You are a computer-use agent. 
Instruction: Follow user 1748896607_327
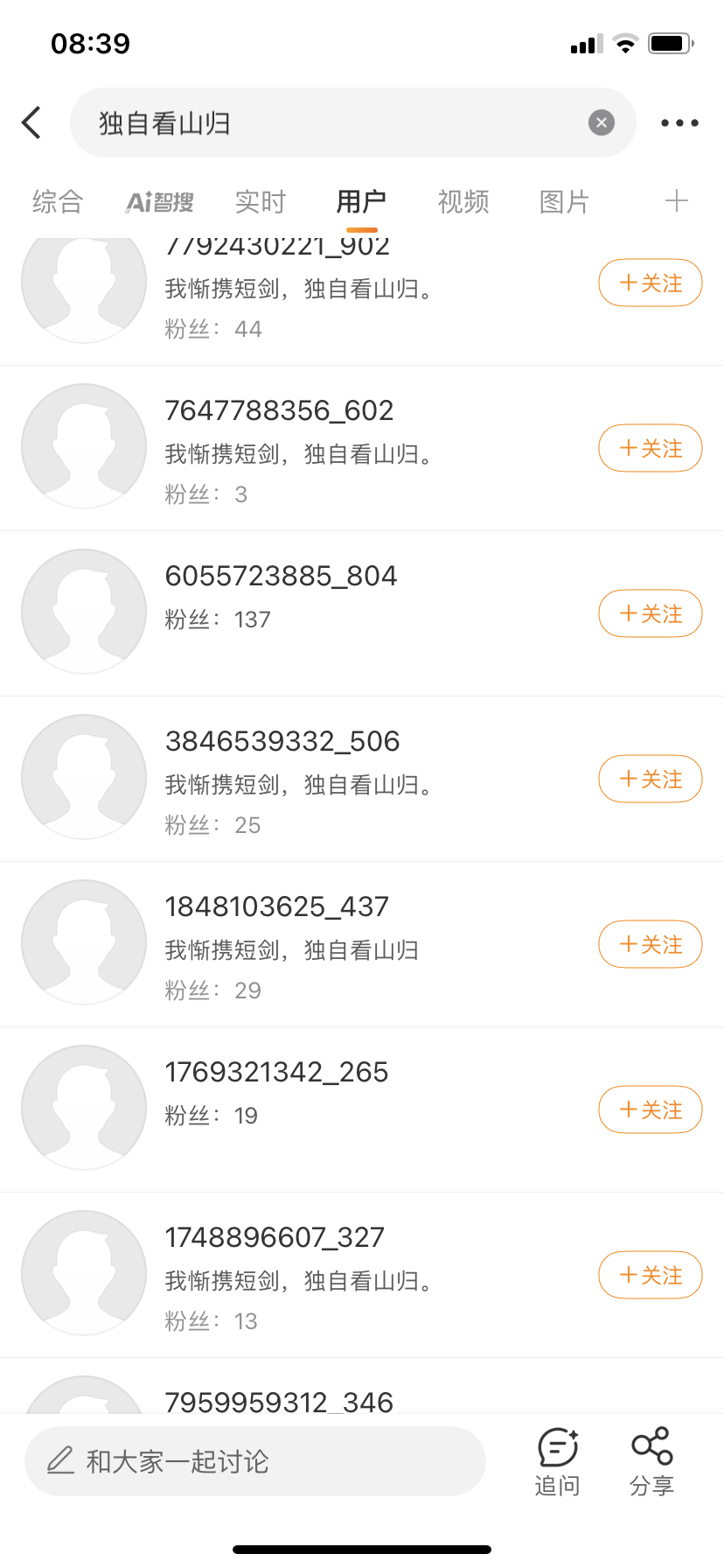point(651,1275)
